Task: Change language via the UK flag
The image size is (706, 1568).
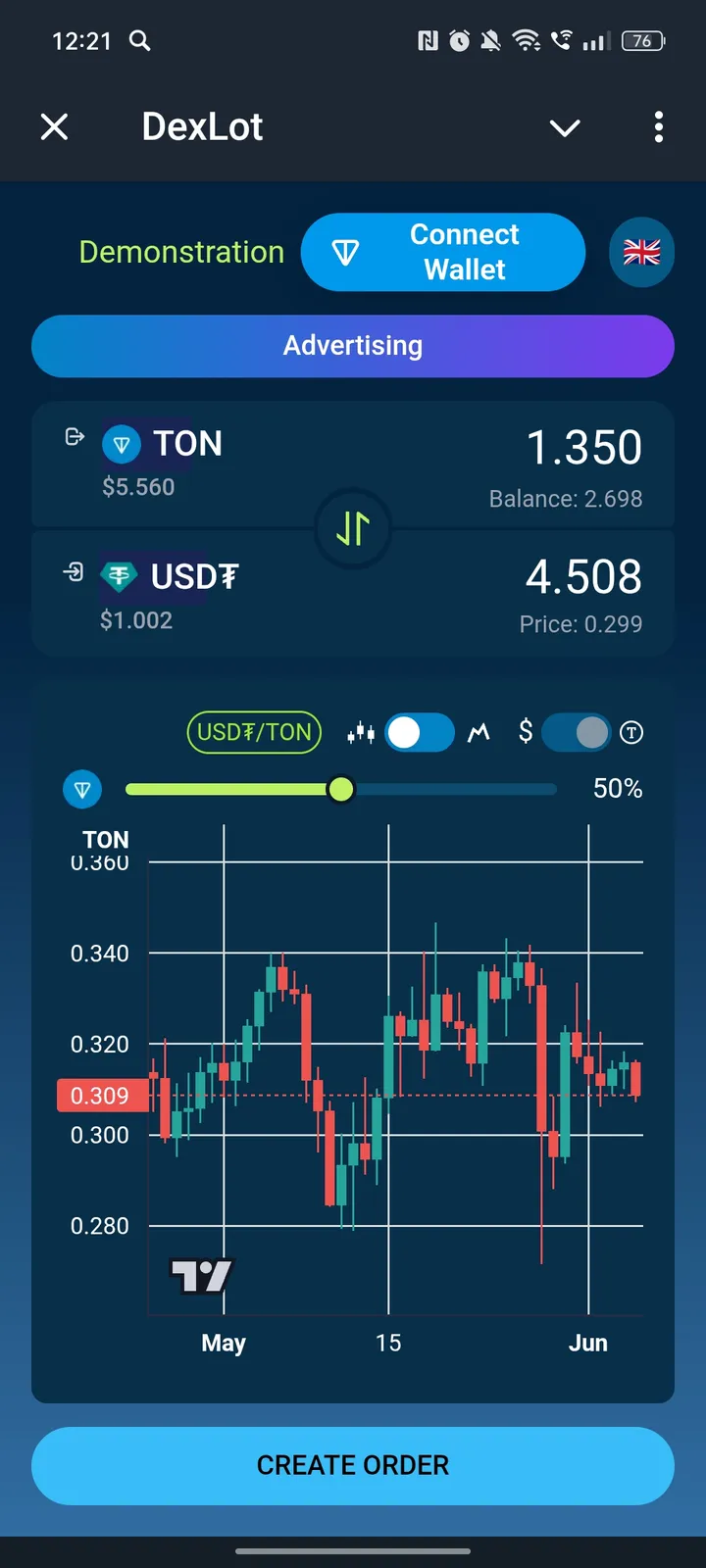Action: [641, 253]
